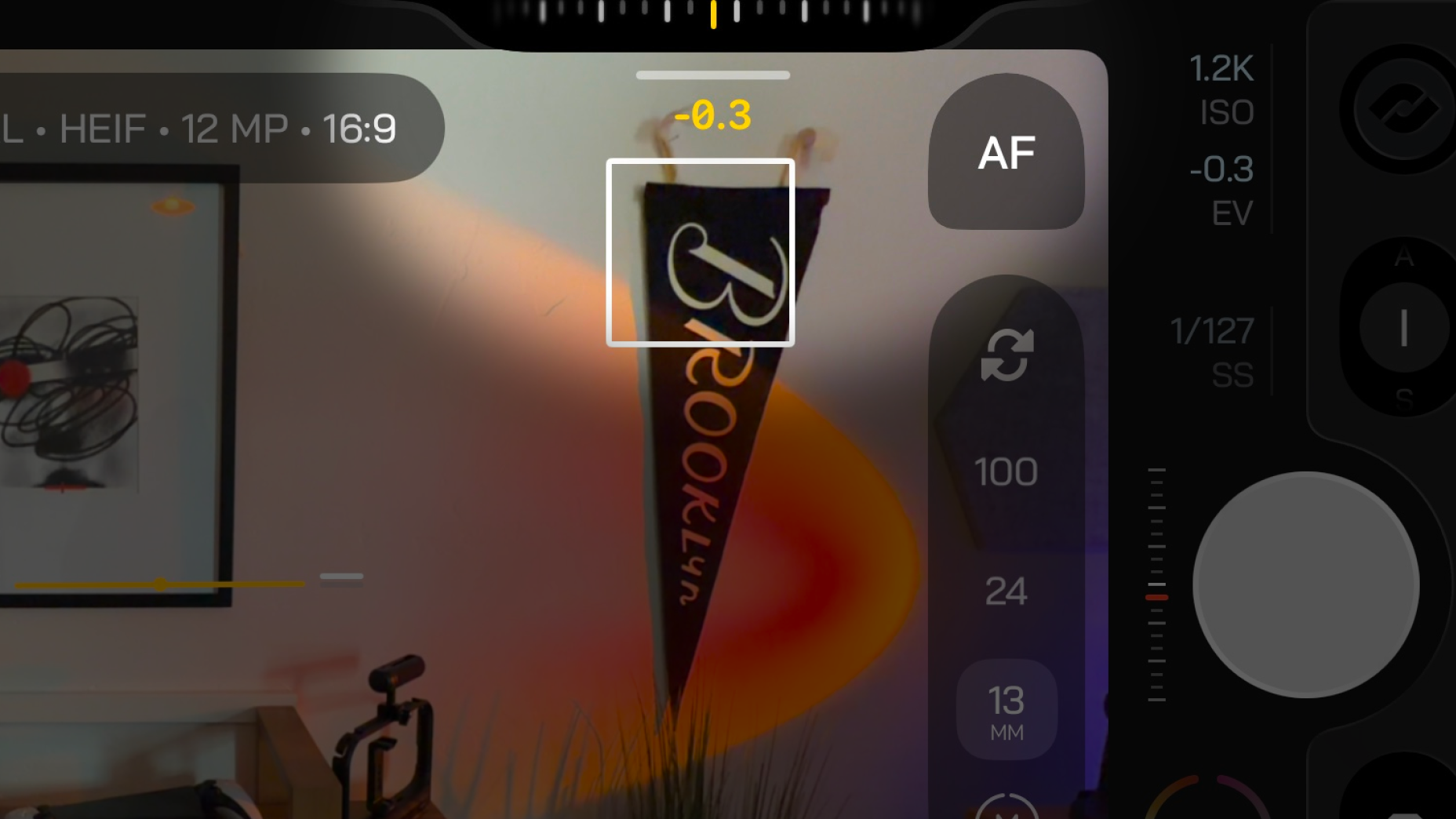
Task: Select the 100 mm lens
Action: click(x=1006, y=472)
